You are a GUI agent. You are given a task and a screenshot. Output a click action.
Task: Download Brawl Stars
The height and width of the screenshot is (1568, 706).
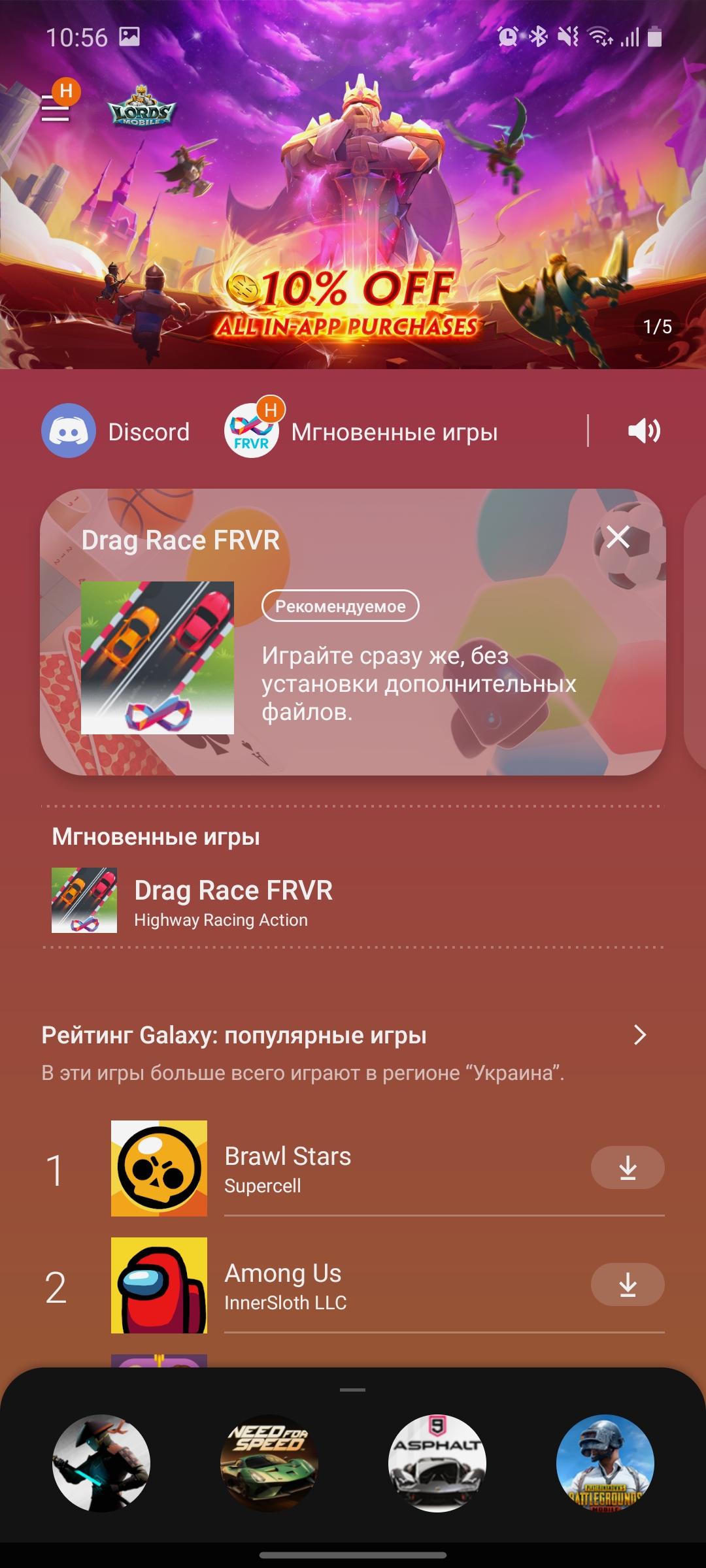(x=628, y=1168)
